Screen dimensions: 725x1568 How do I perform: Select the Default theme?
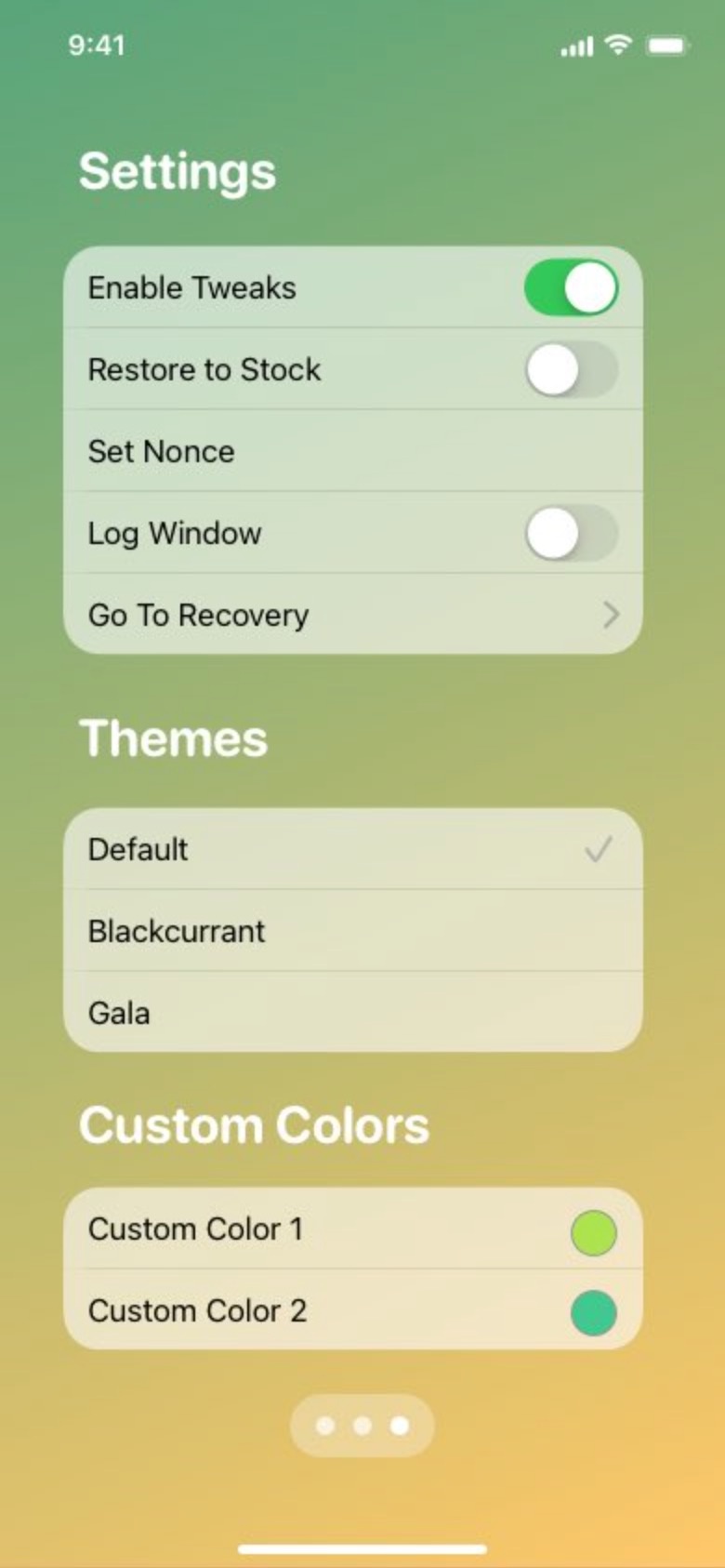[353, 849]
